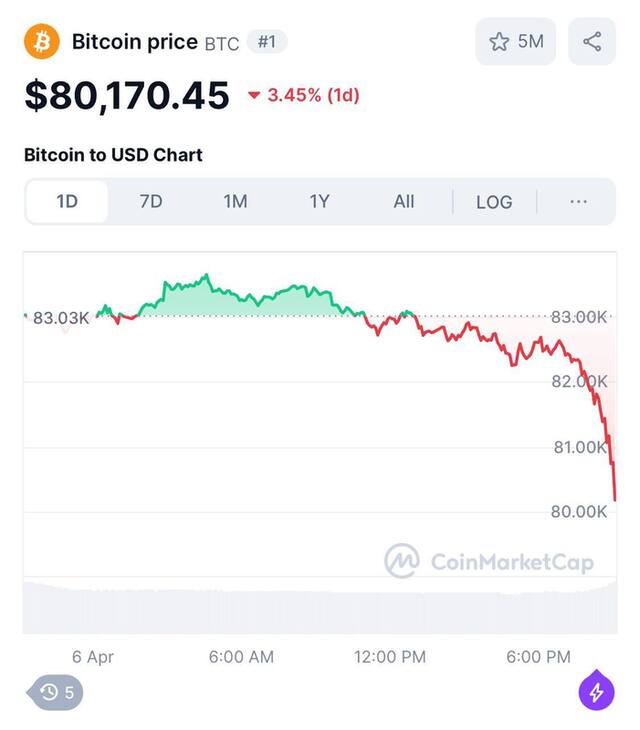Switch chart to 1M range
The height and width of the screenshot is (730, 640).
tap(235, 201)
